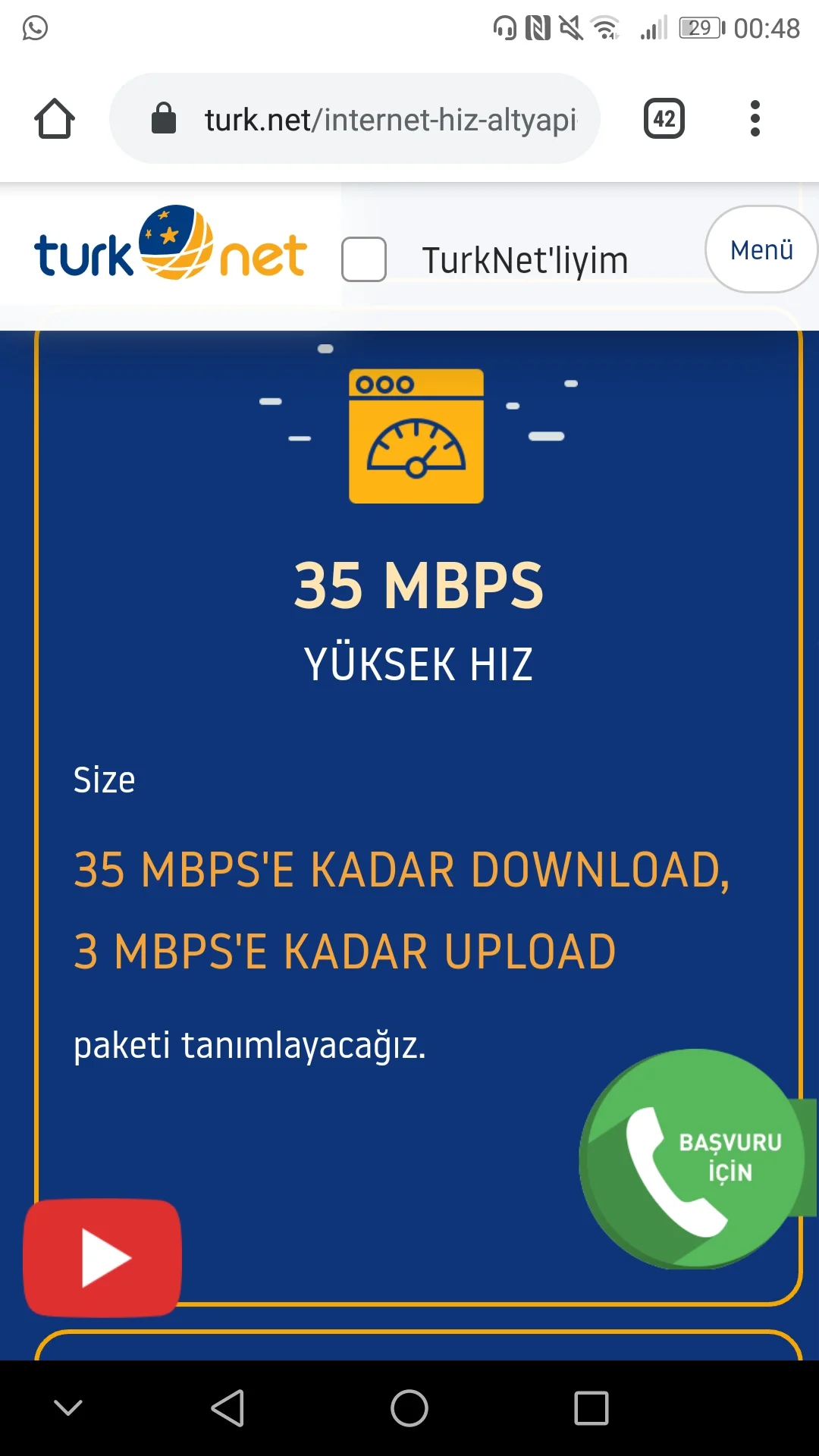The image size is (819, 1456).
Task: Go back with the system back button
Action: (x=227, y=1408)
